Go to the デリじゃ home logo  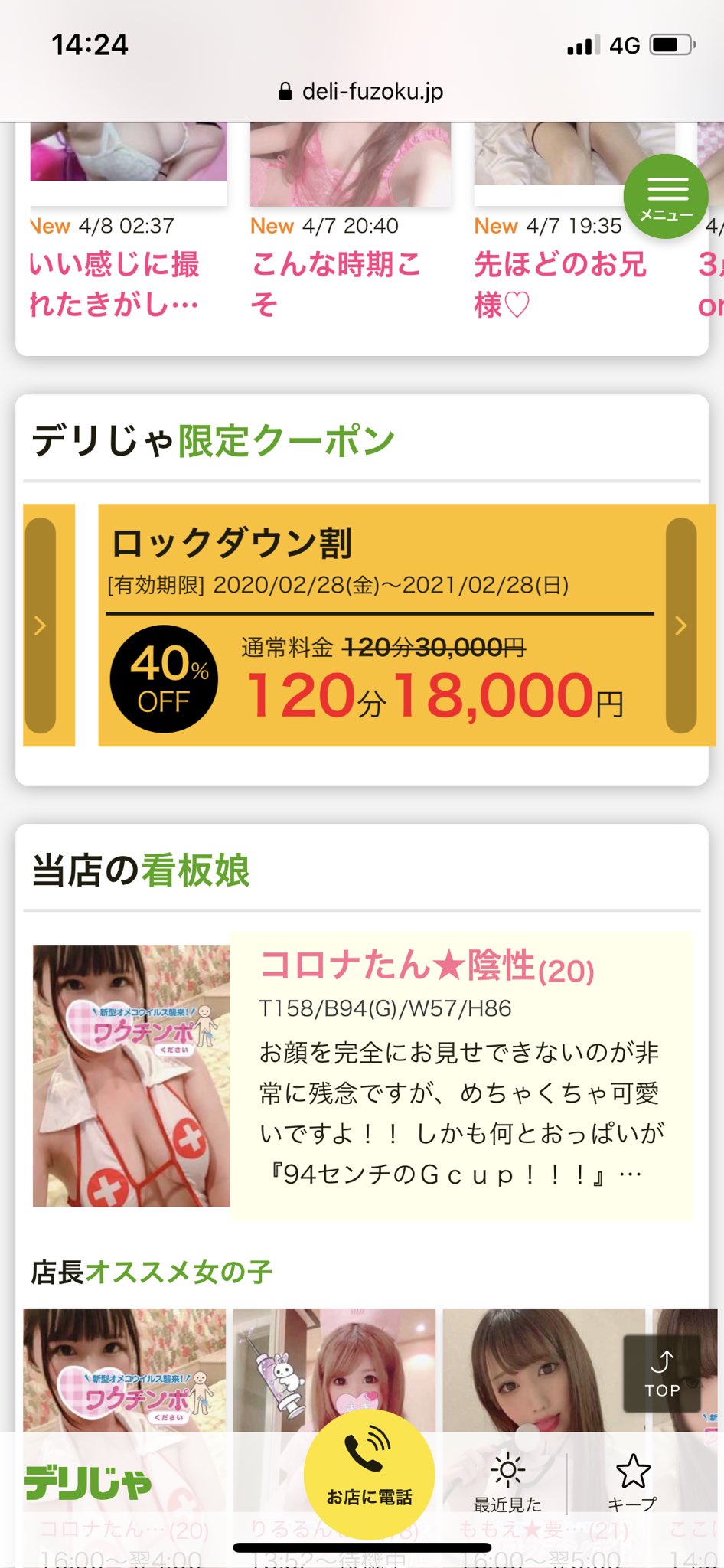click(88, 1484)
